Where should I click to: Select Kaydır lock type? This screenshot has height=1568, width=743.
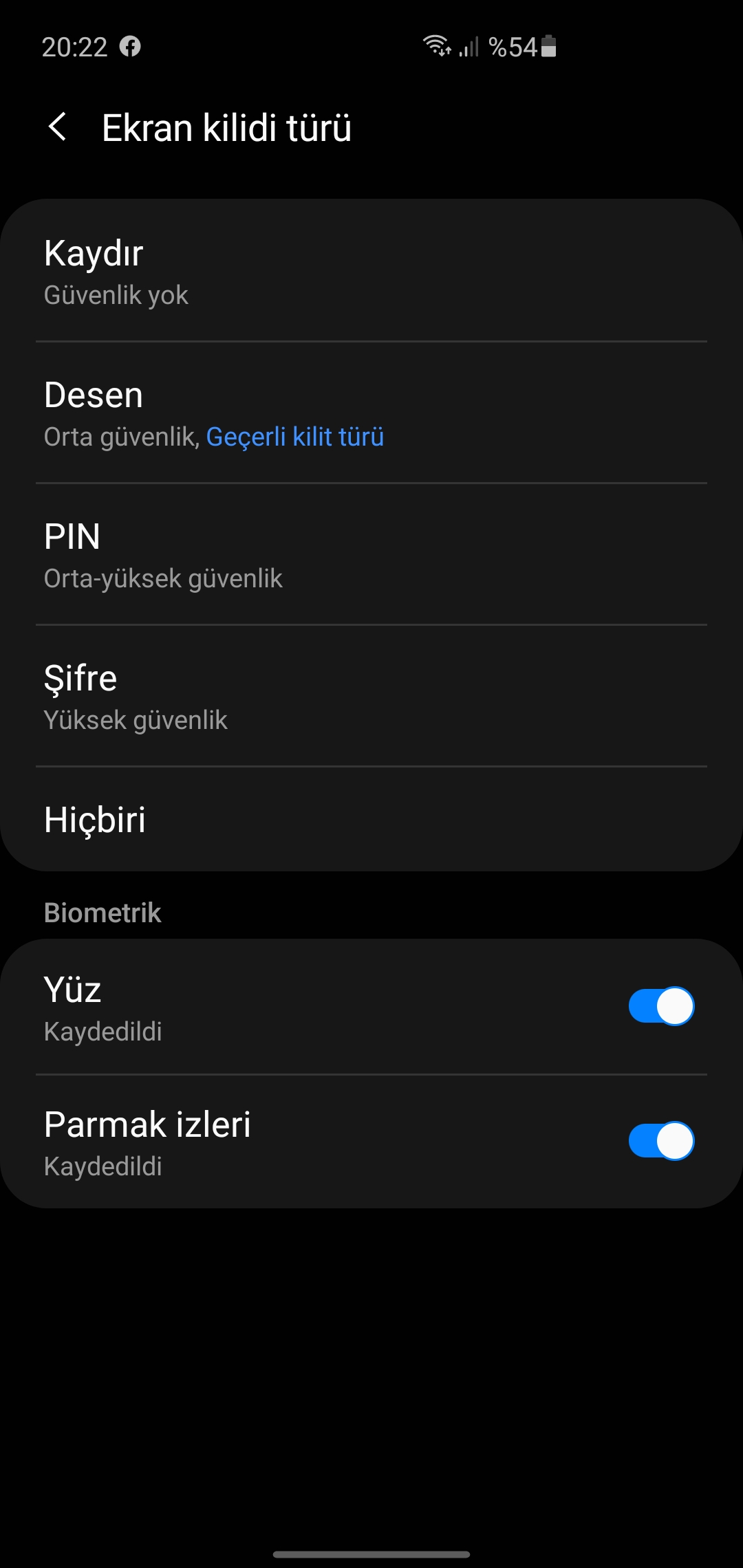coord(371,272)
